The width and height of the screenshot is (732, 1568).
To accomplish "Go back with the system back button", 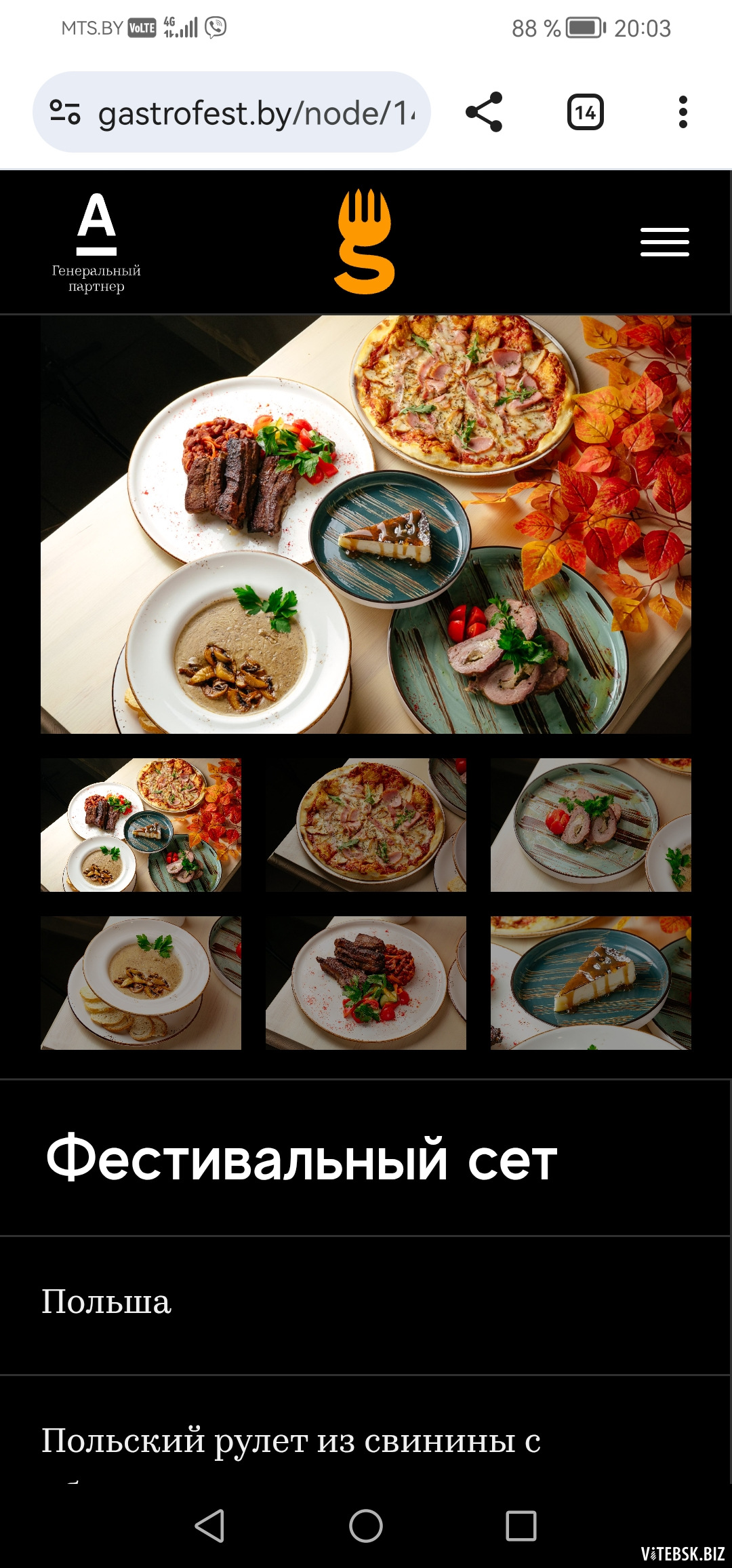I will coord(209,1526).
